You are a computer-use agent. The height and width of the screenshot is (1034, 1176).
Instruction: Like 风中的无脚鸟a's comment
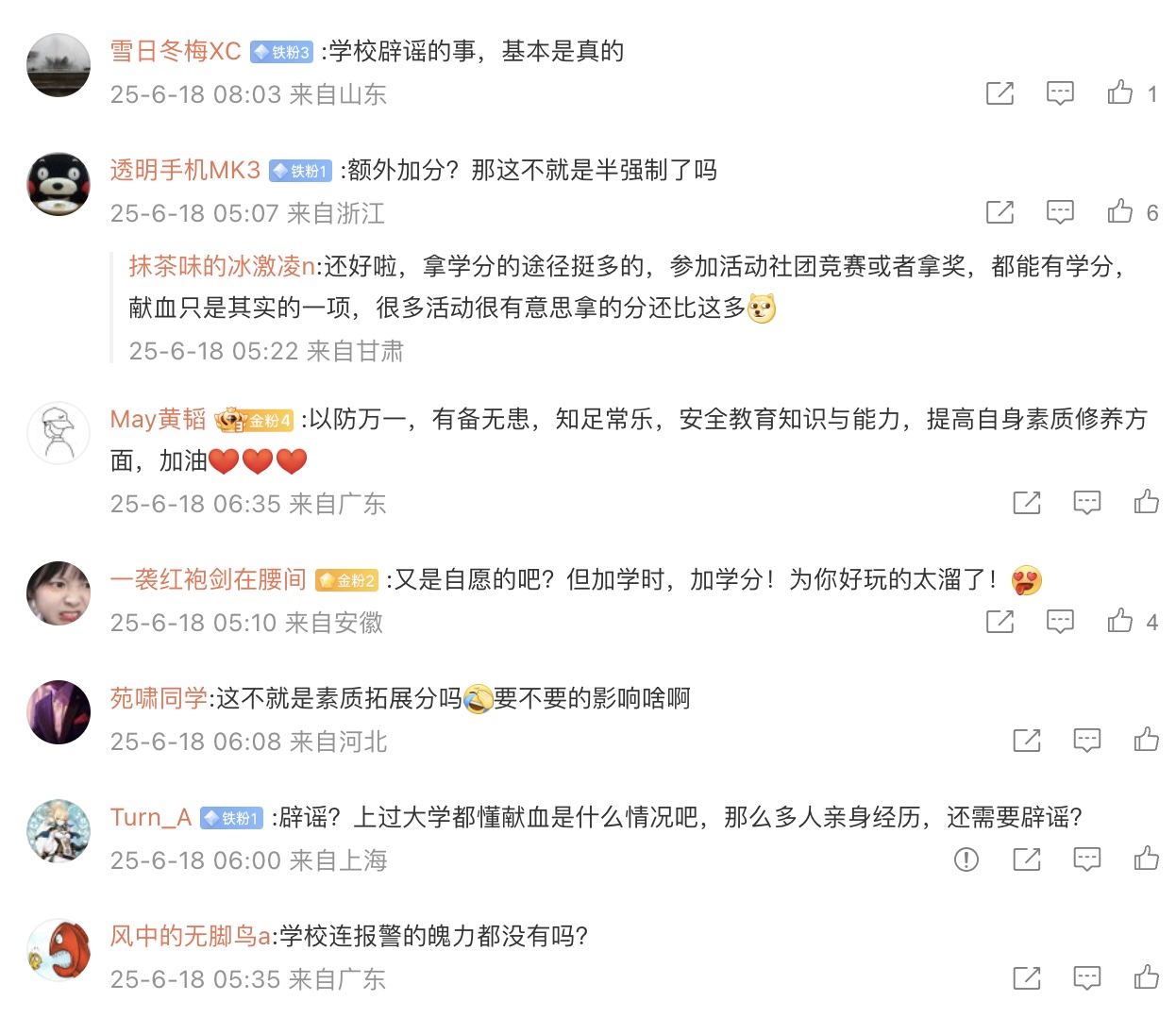tap(1147, 977)
